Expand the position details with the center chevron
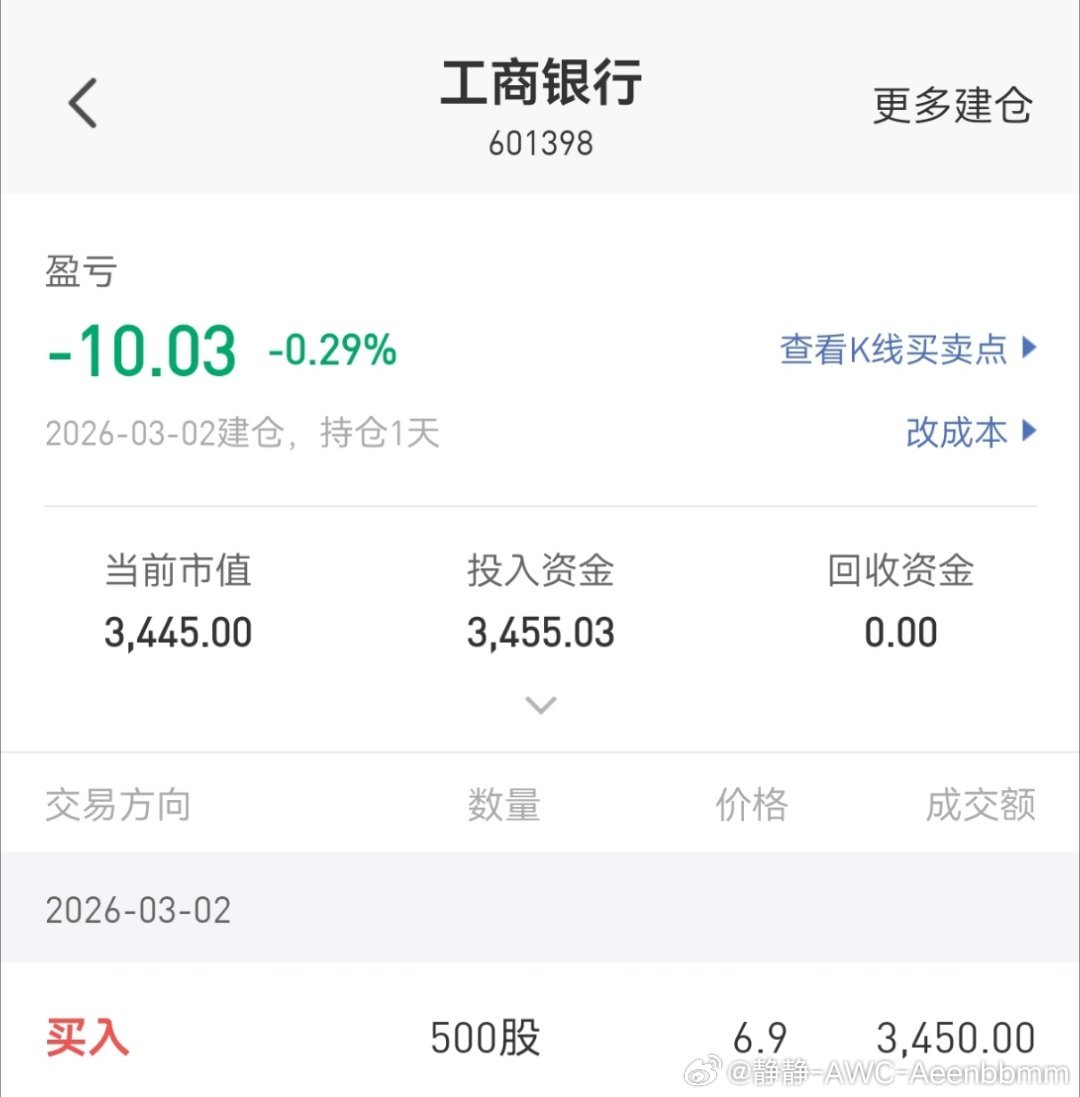Image resolution: width=1080 pixels, height=1097 pixels. (x=540, y=705)
